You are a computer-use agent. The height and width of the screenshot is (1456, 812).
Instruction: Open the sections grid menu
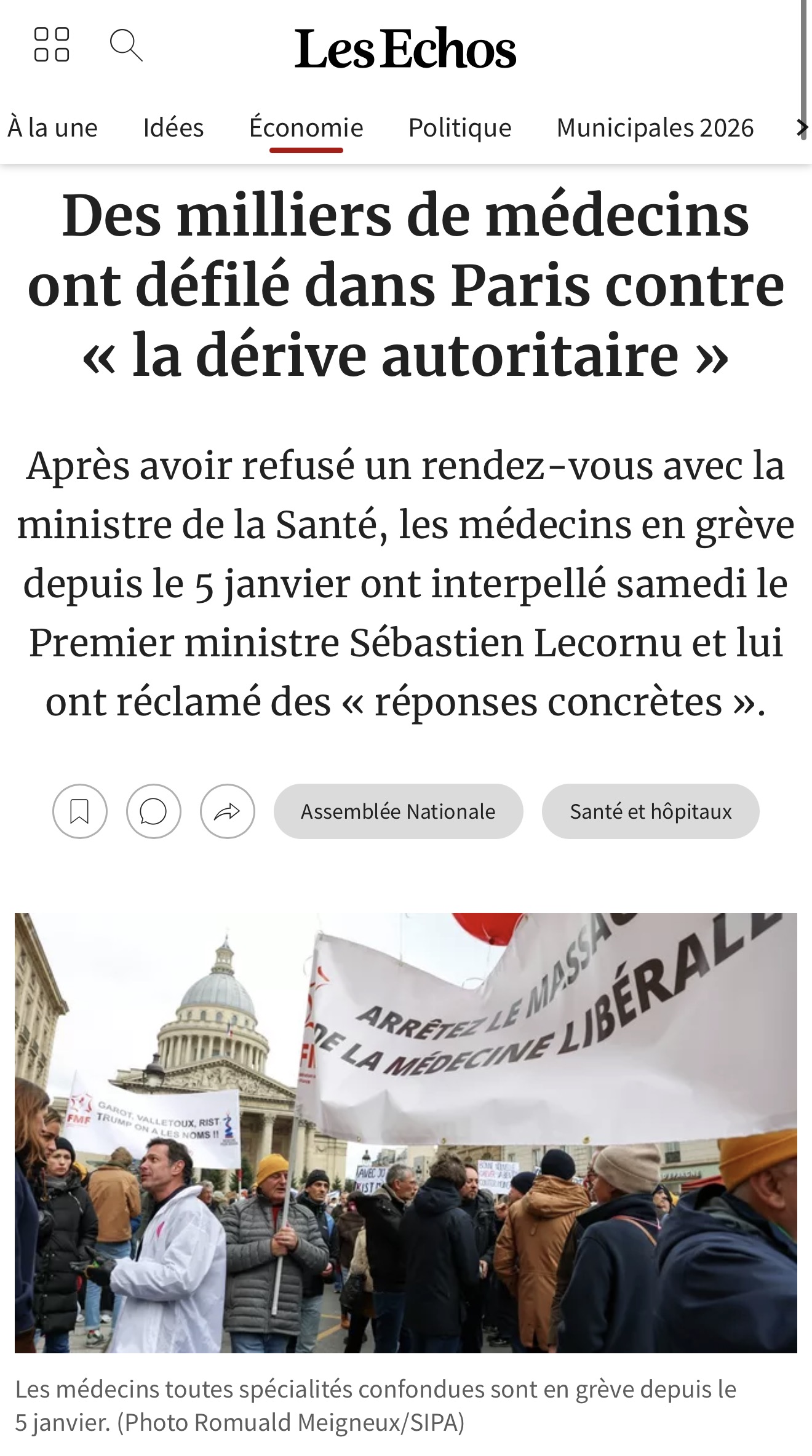click(x=52, y=45)
